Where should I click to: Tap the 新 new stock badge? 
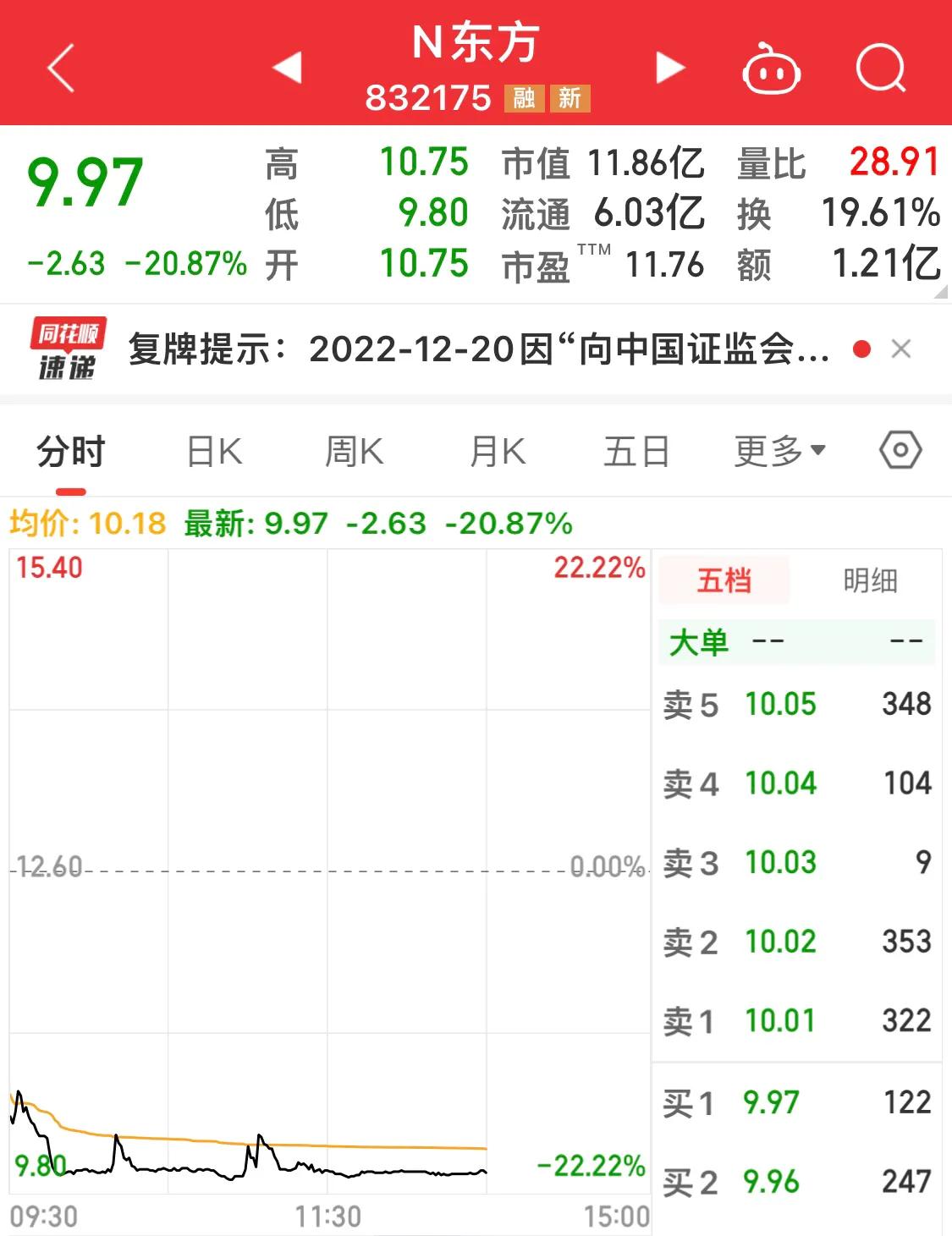click(570, 98)
